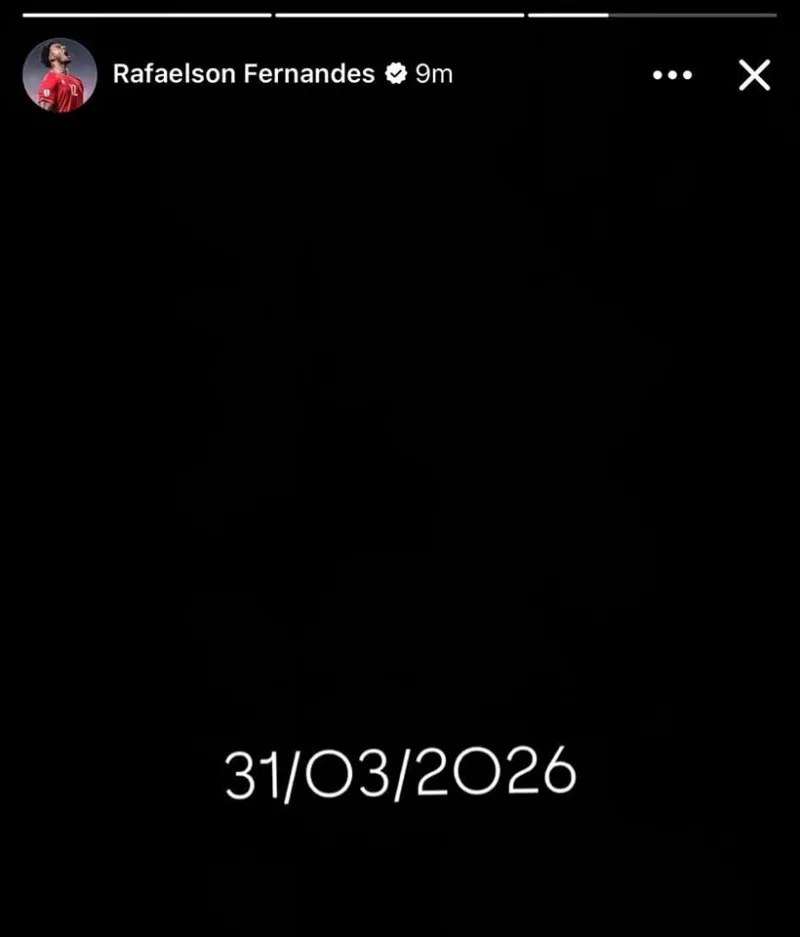Close the story viewer
Image resolution: width=800 pixels, height=937 pixels.
pyautogui.click(x=754, y=75)
